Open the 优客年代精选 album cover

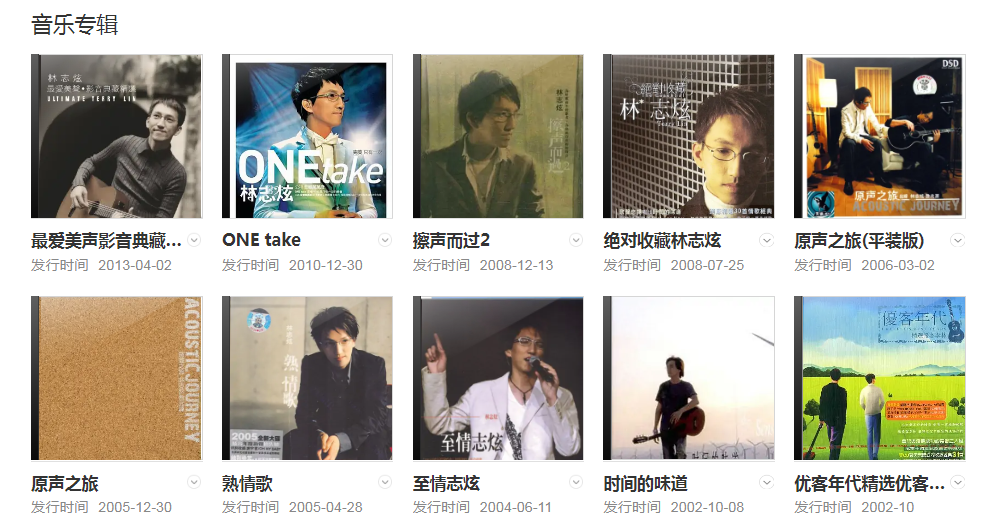tap(881, 378)
